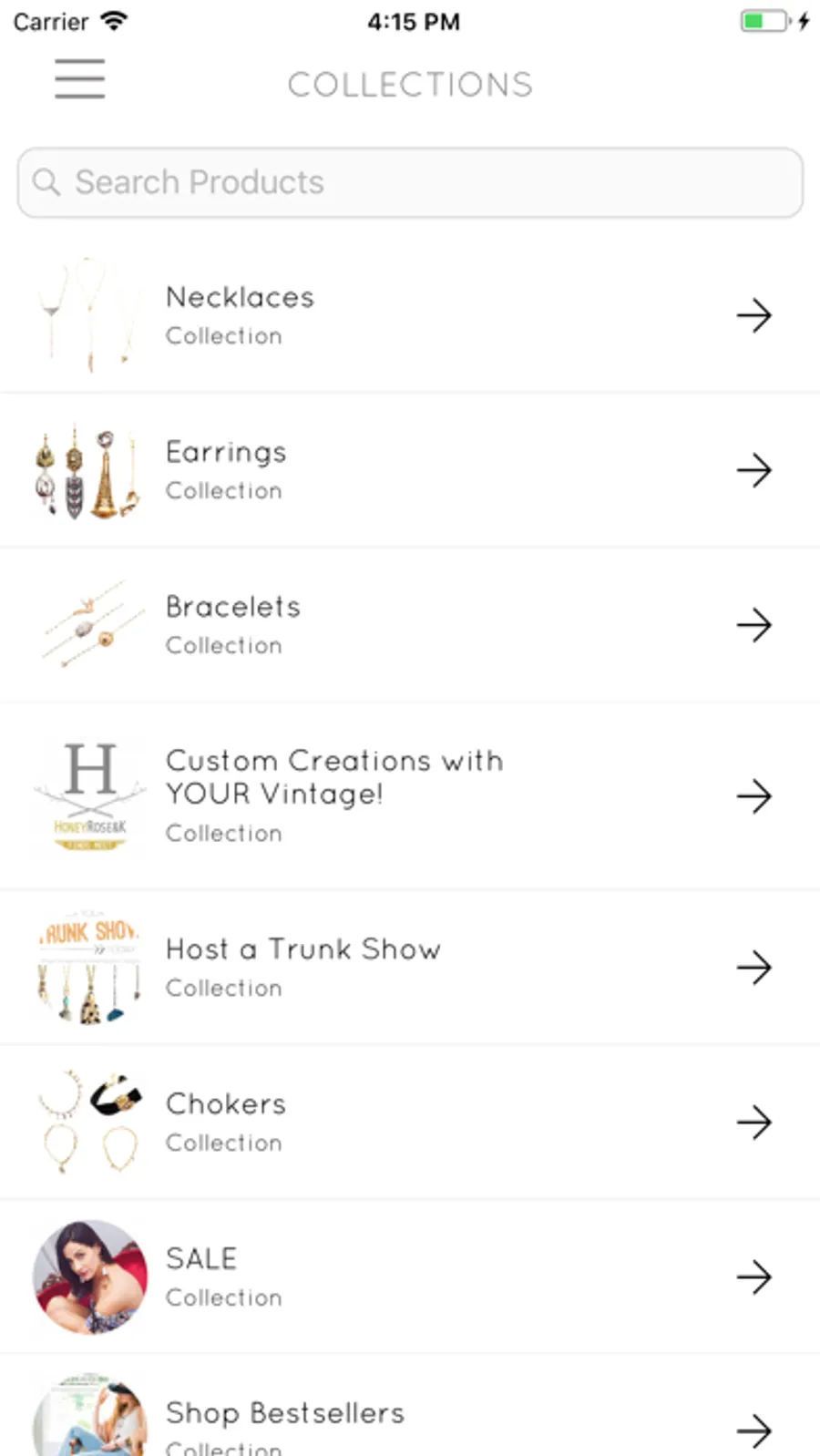Browse the Earrings collection
This screenshot has width=820, height=1456.
410,470
